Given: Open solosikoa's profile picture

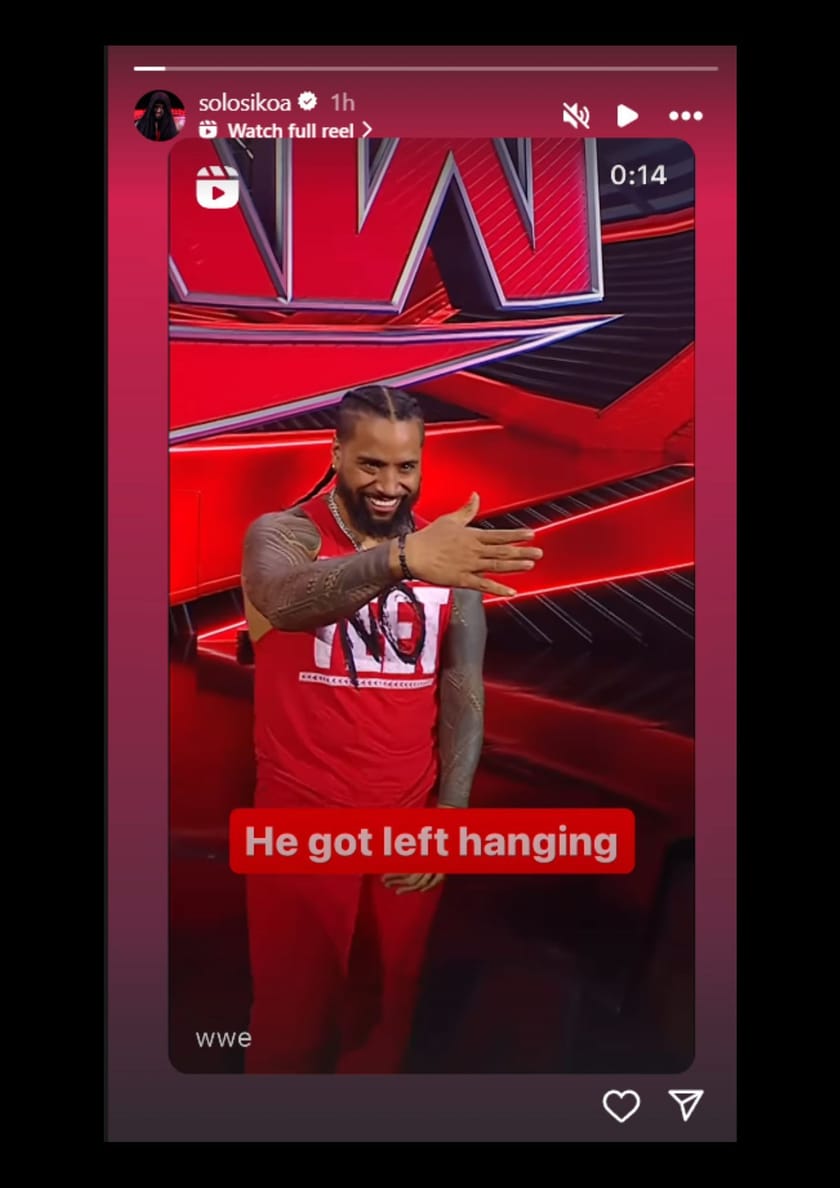Looking at the screenshot, I should (159, 115).
